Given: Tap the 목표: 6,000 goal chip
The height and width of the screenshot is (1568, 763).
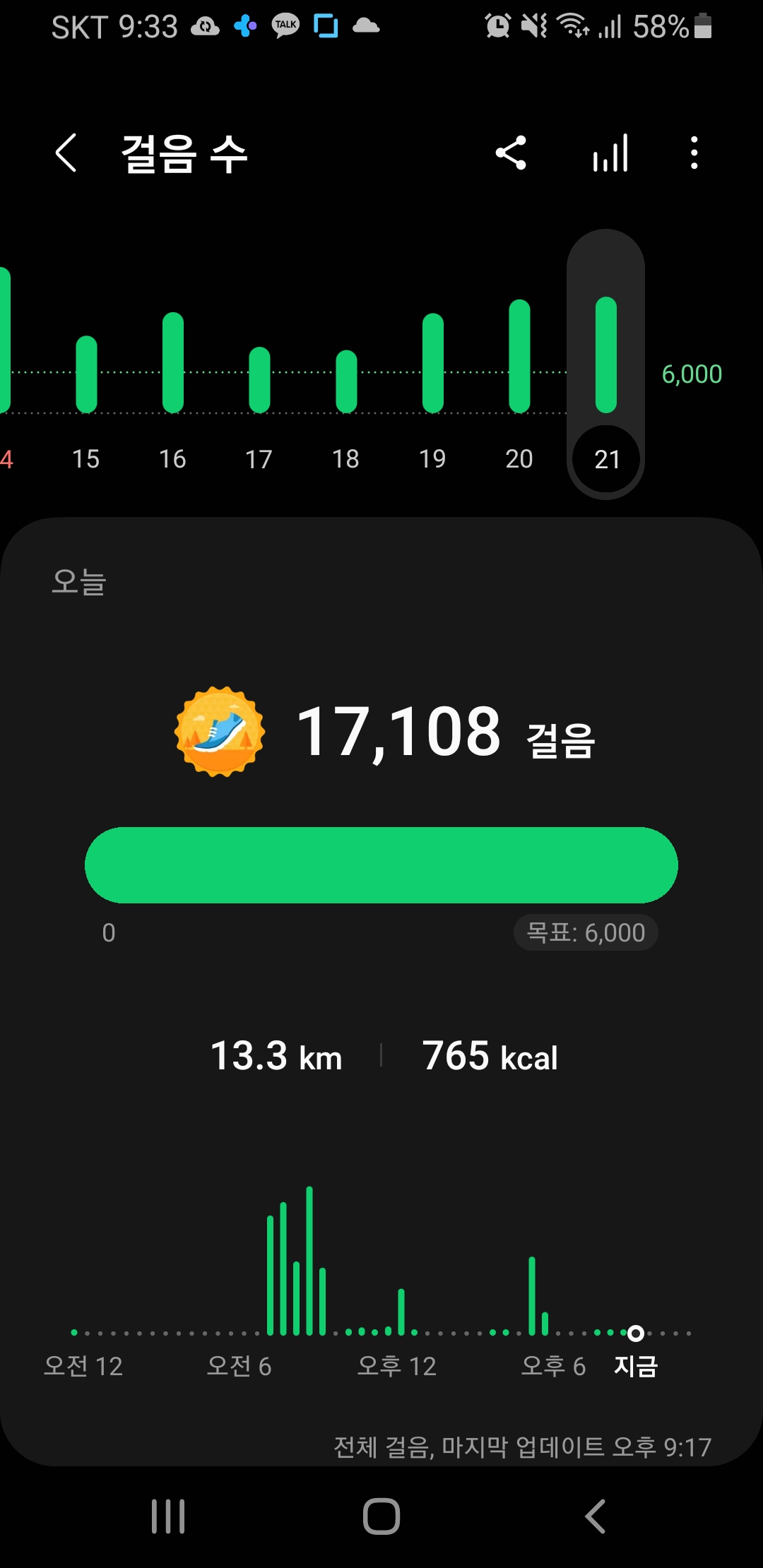Looking at the screenshot, I should coord(586,933).
